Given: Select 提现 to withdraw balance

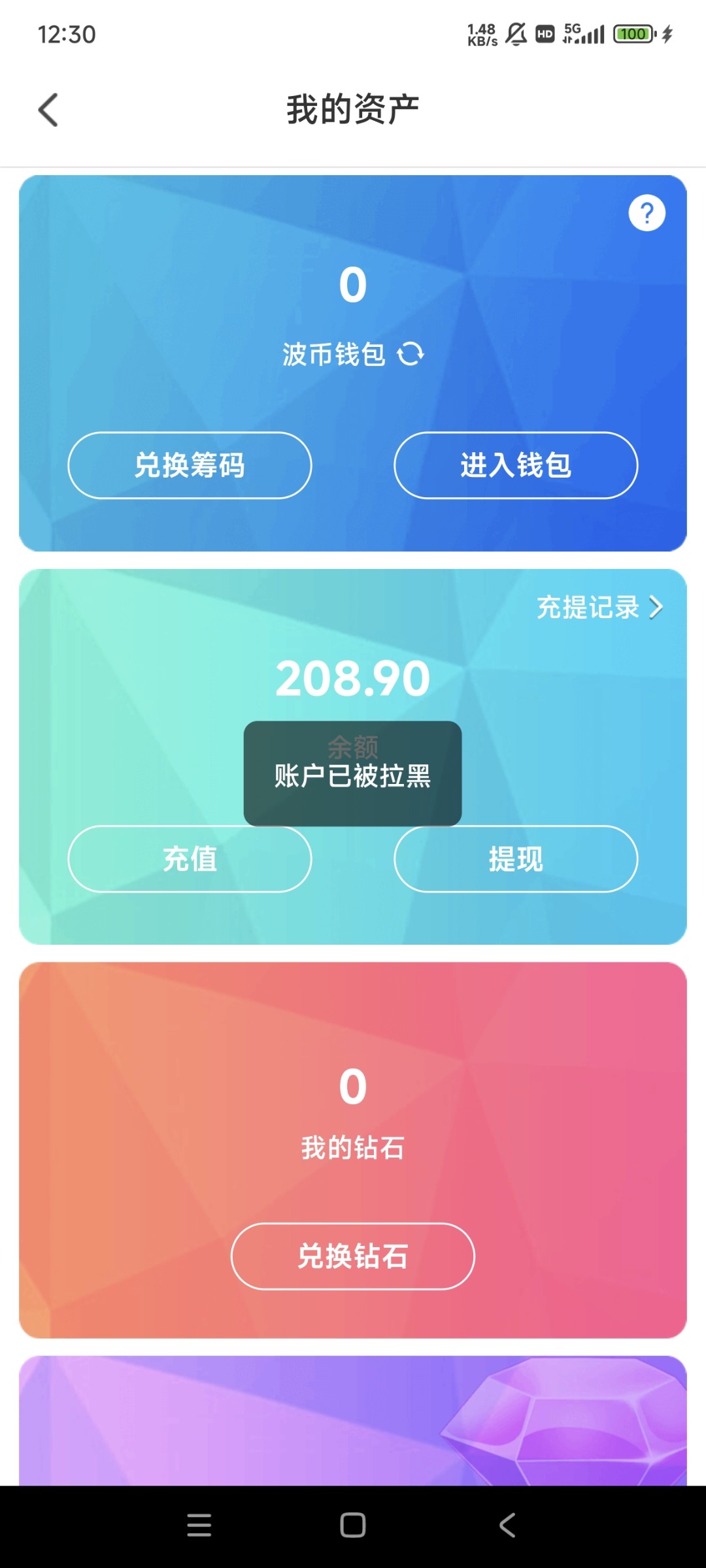Looking at the screenshot, I should click(x=515, y=859).
